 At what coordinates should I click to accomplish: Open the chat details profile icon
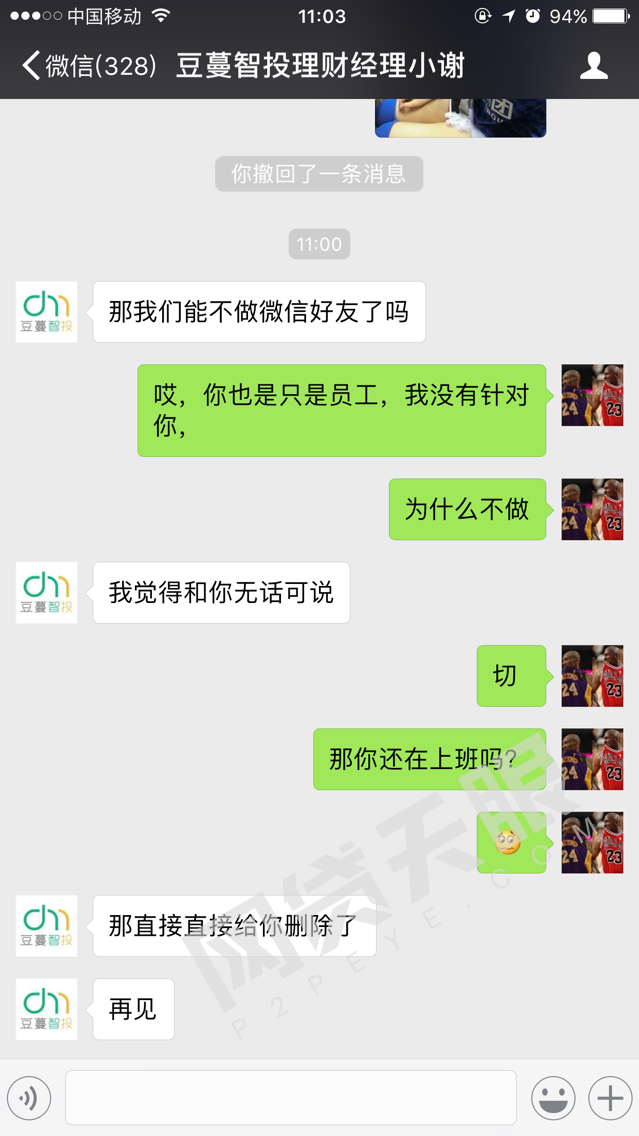(x=594, y=66)
